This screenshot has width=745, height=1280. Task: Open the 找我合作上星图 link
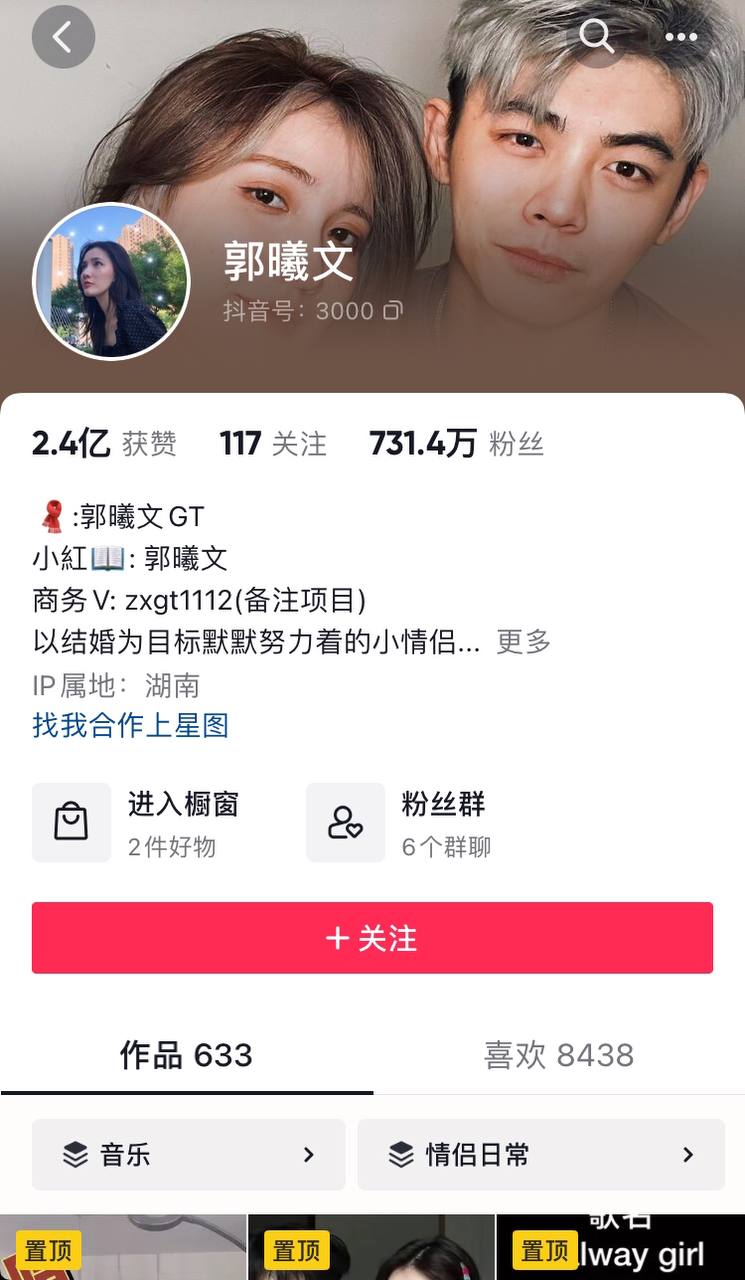[131, 725]
